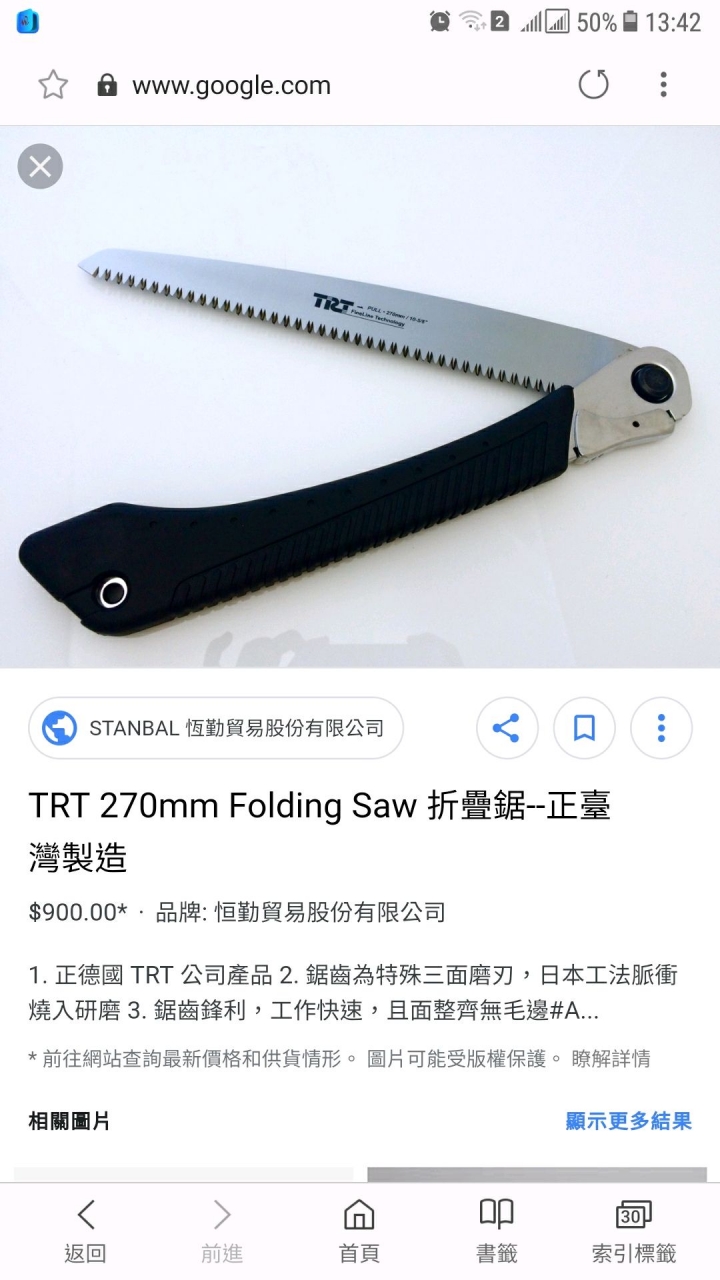Bookmark this page with the star icon
The width and height of the screenshot is (720, 1280).
point(53,86)
